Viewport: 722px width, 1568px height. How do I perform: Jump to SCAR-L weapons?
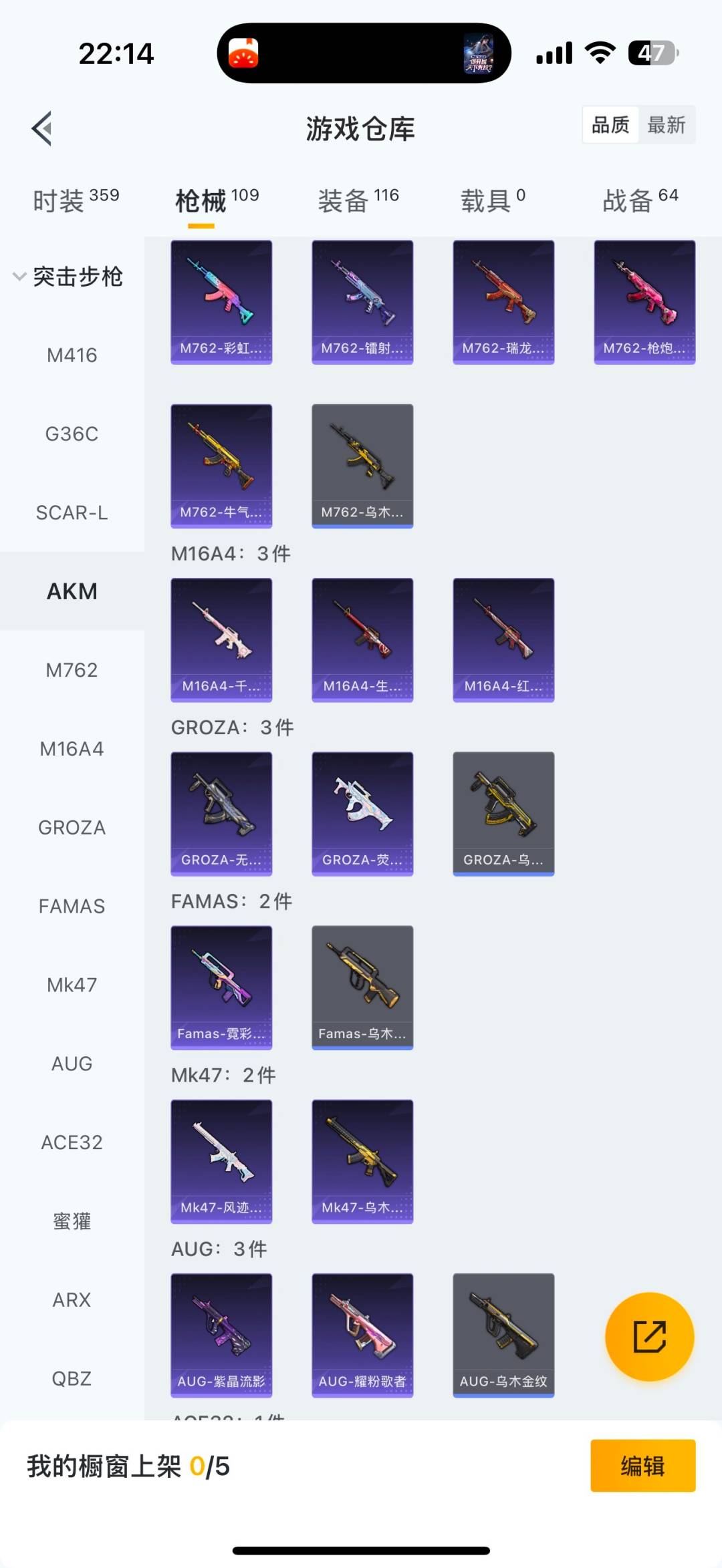[72, 513]
